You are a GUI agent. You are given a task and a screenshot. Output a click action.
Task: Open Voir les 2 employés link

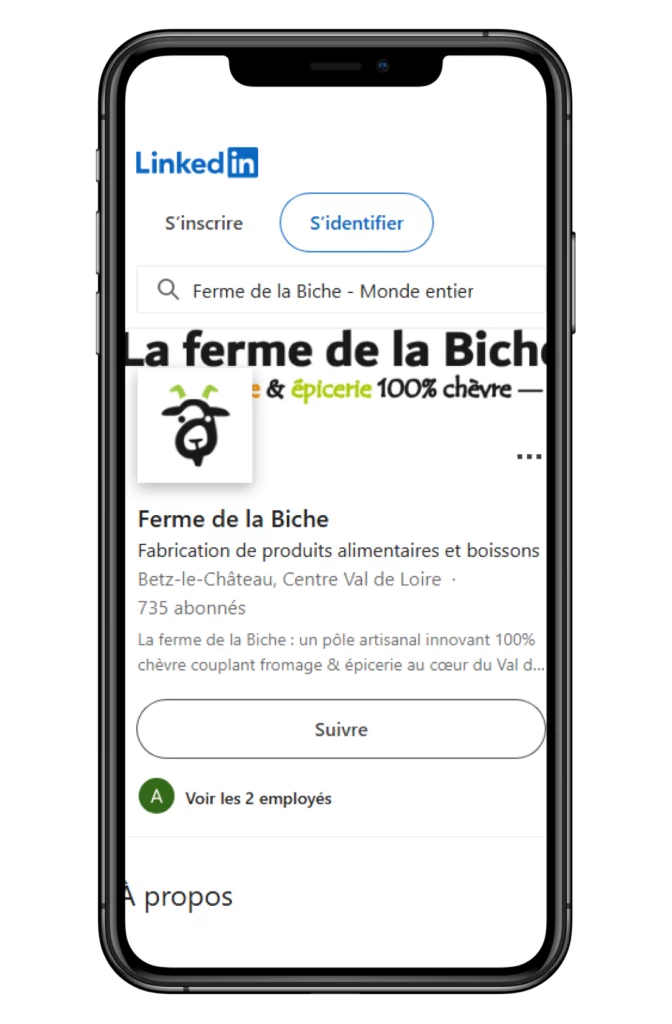click(x=258, y=798)
